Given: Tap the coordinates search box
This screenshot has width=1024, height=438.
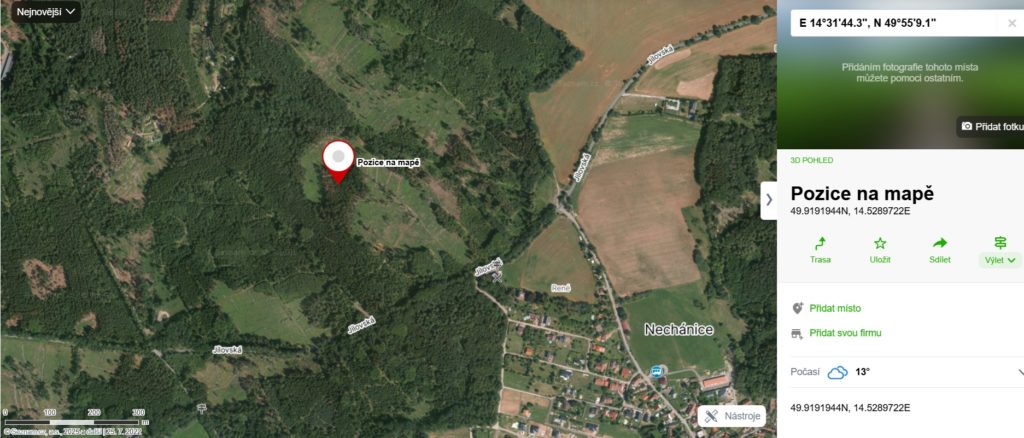Looking at the screenshot, I should click(x=890, y=23).
